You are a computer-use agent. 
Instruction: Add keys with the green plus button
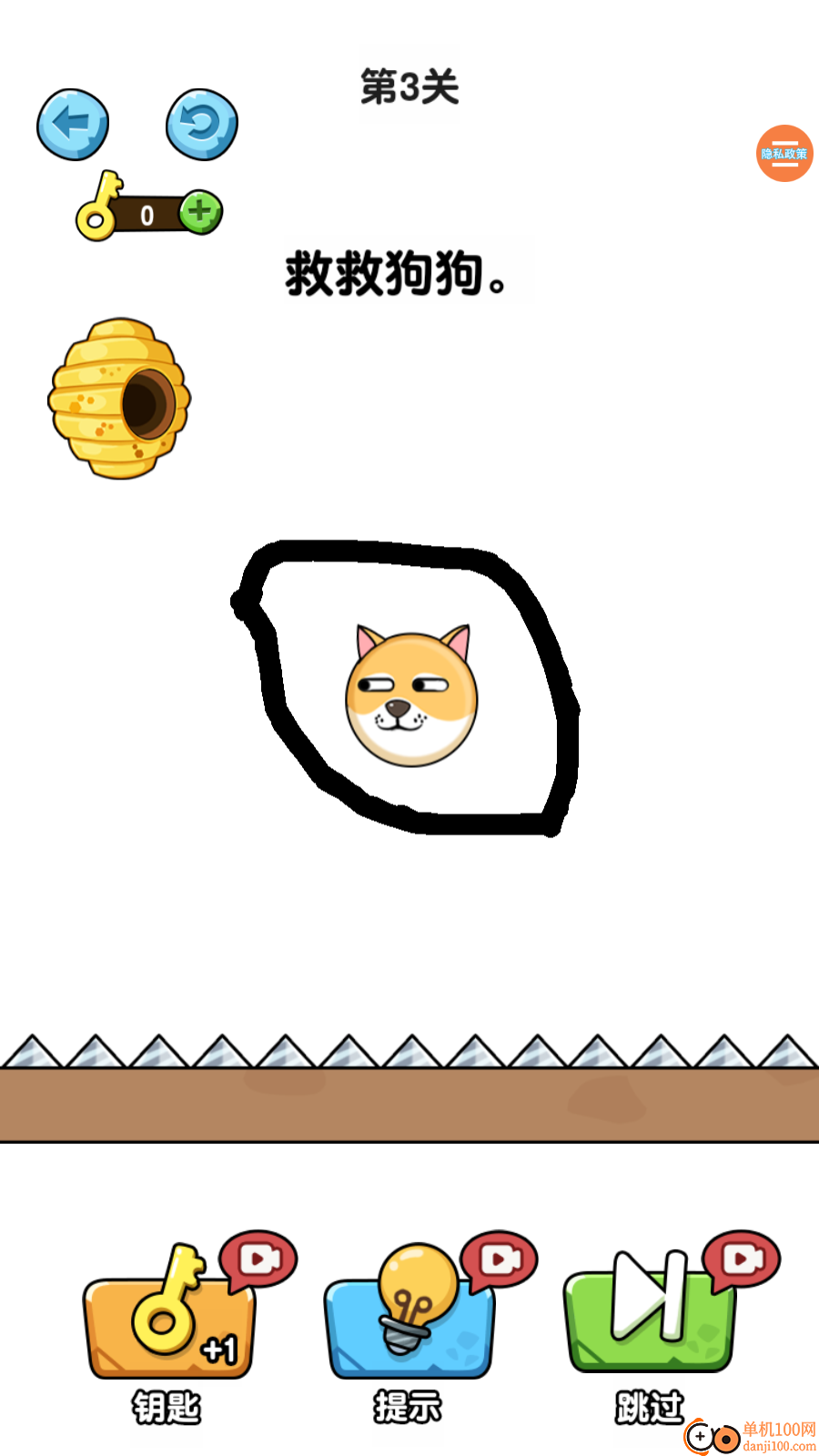click(199, 212)
